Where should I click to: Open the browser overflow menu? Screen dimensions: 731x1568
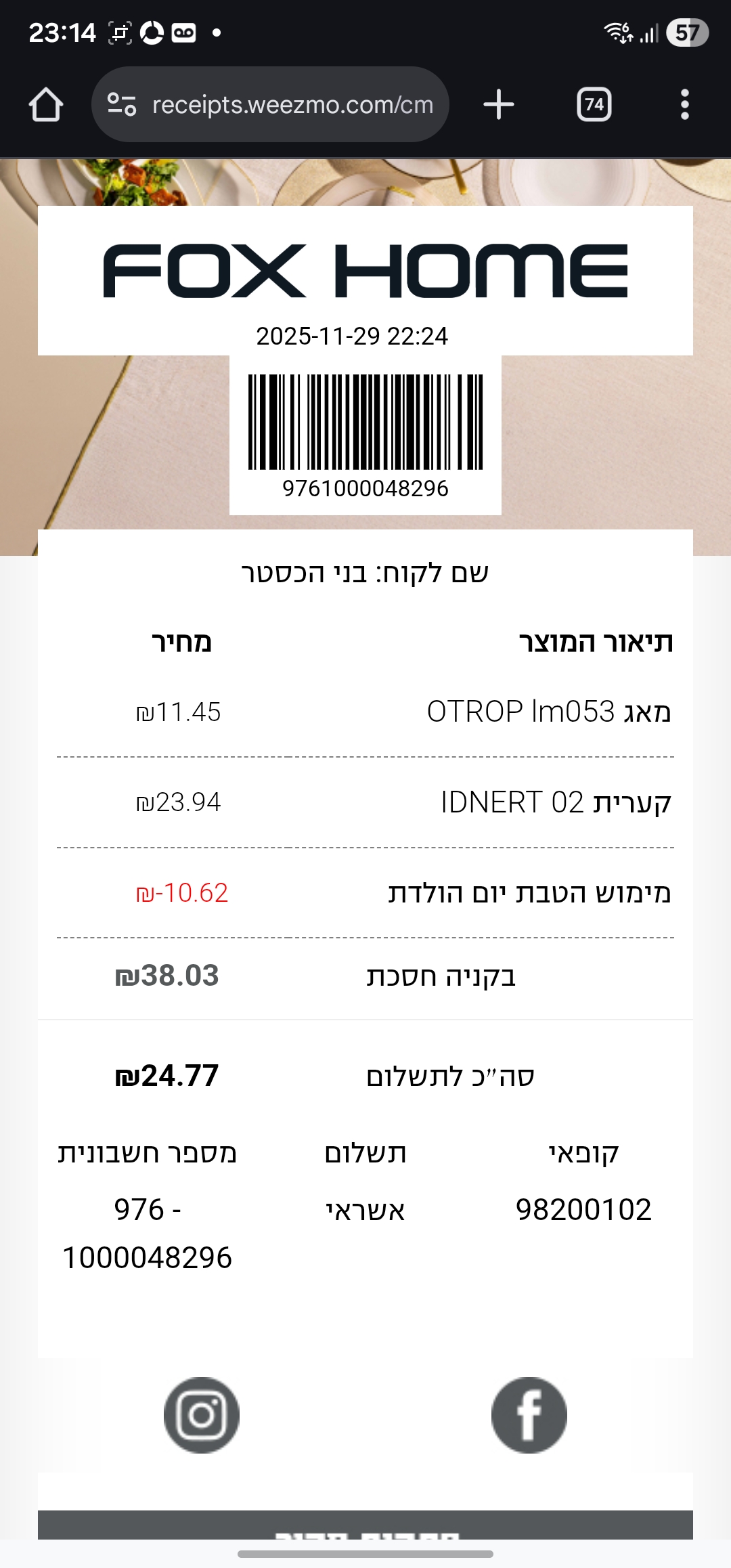coord(684,105)
